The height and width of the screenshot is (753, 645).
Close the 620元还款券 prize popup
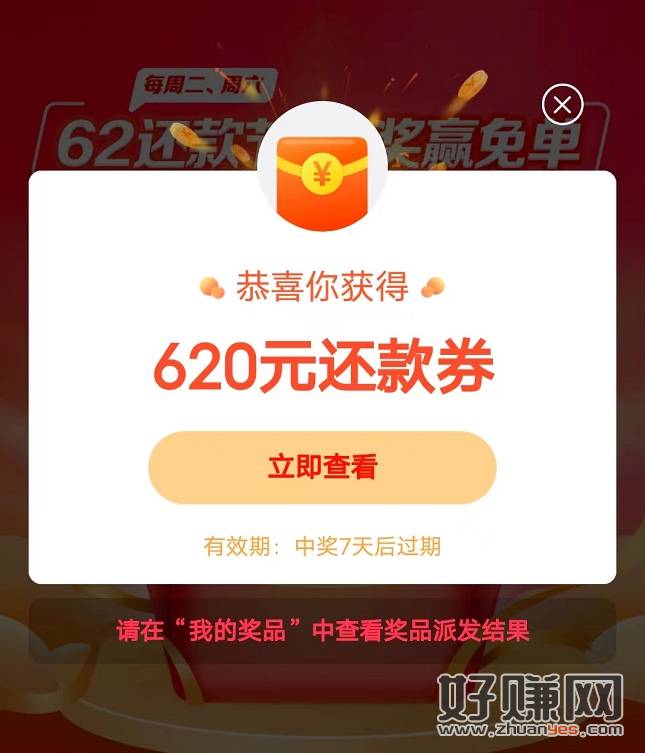pos(562,104)
